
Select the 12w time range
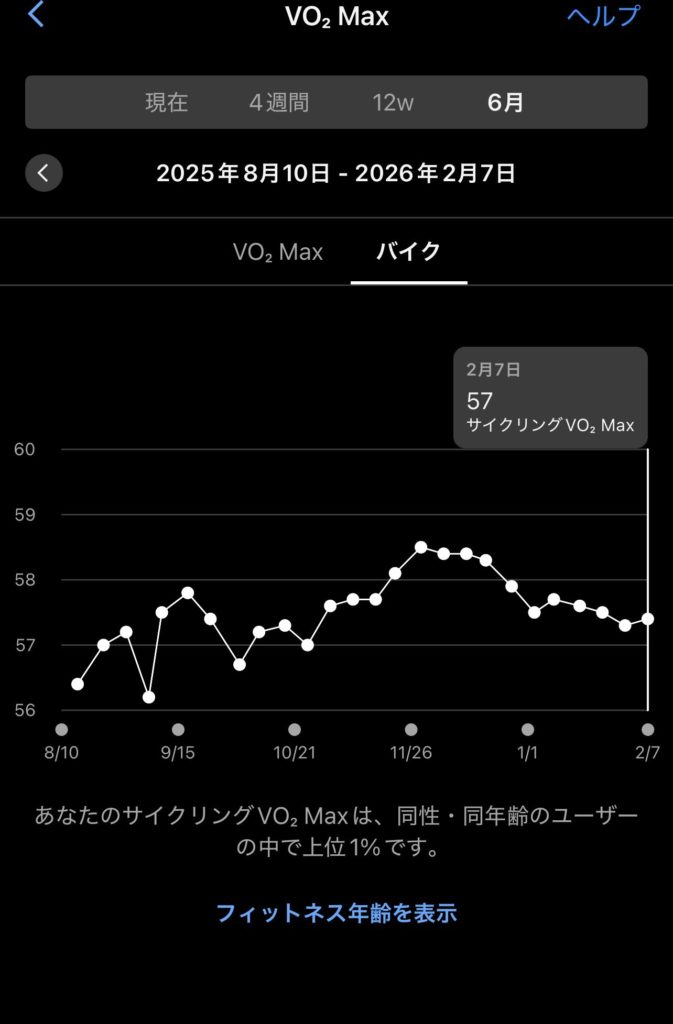(x=393, y=102)
